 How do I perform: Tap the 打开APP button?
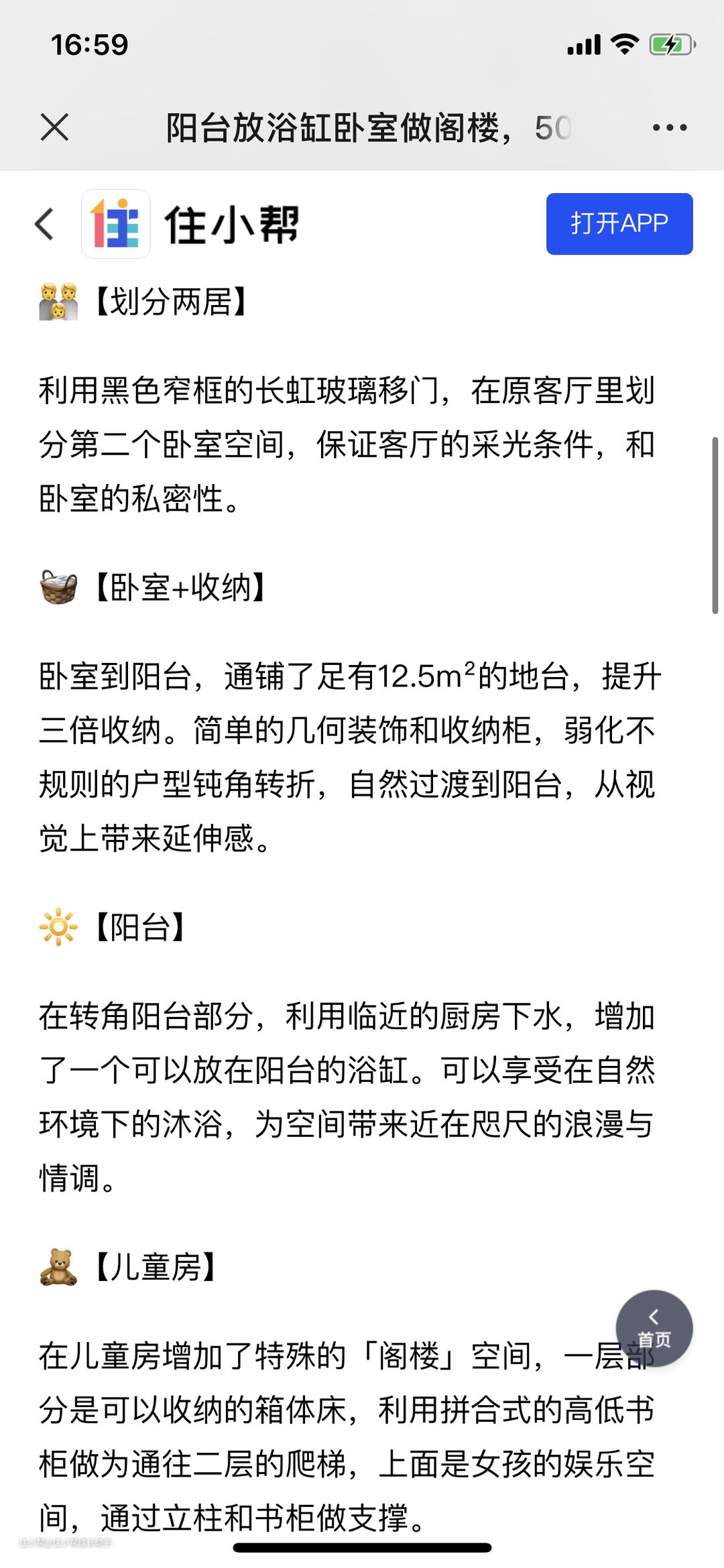pyautogui.click(x=619, y=224)
